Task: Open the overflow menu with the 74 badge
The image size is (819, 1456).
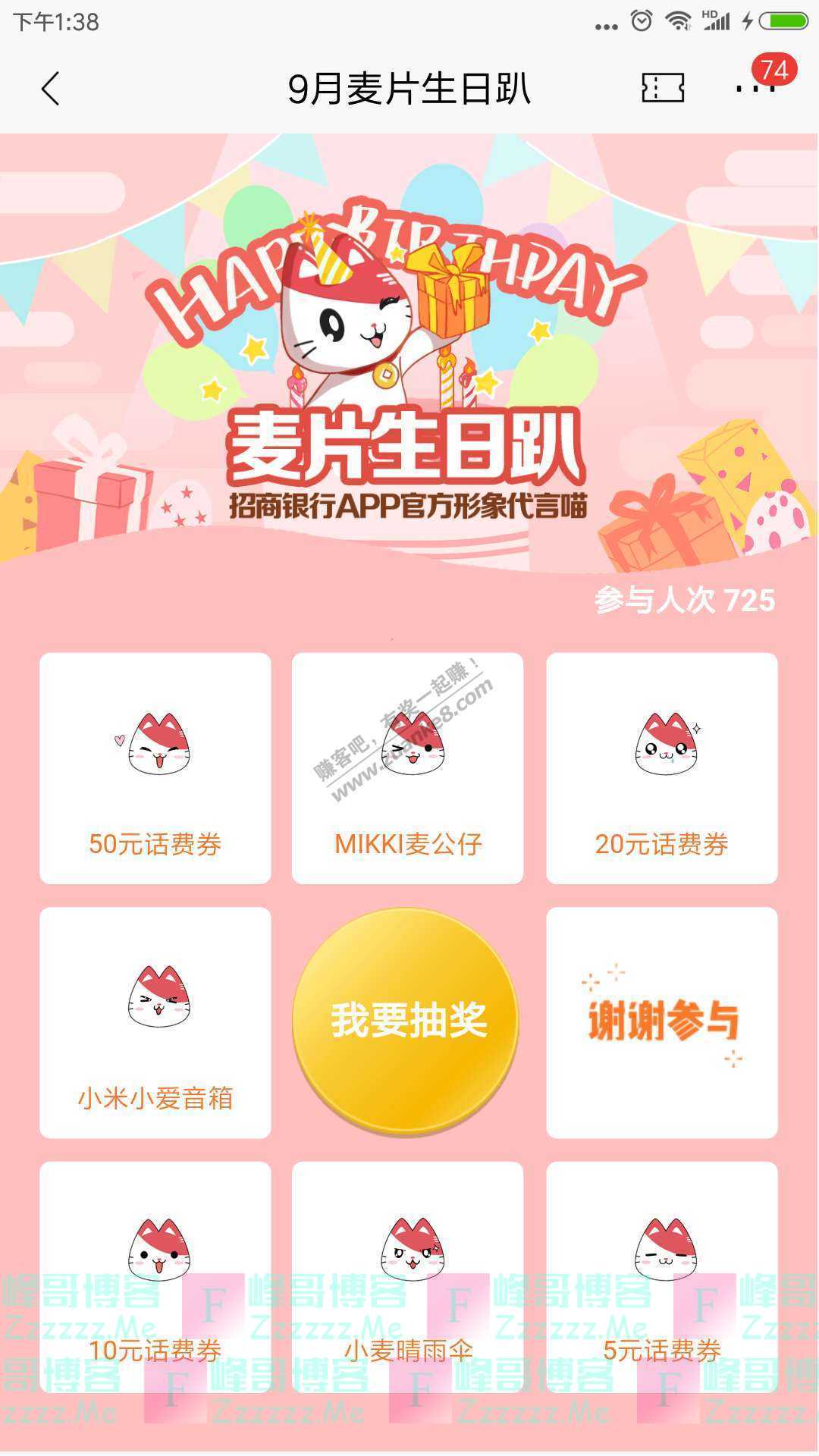Action: coord(755,87)
